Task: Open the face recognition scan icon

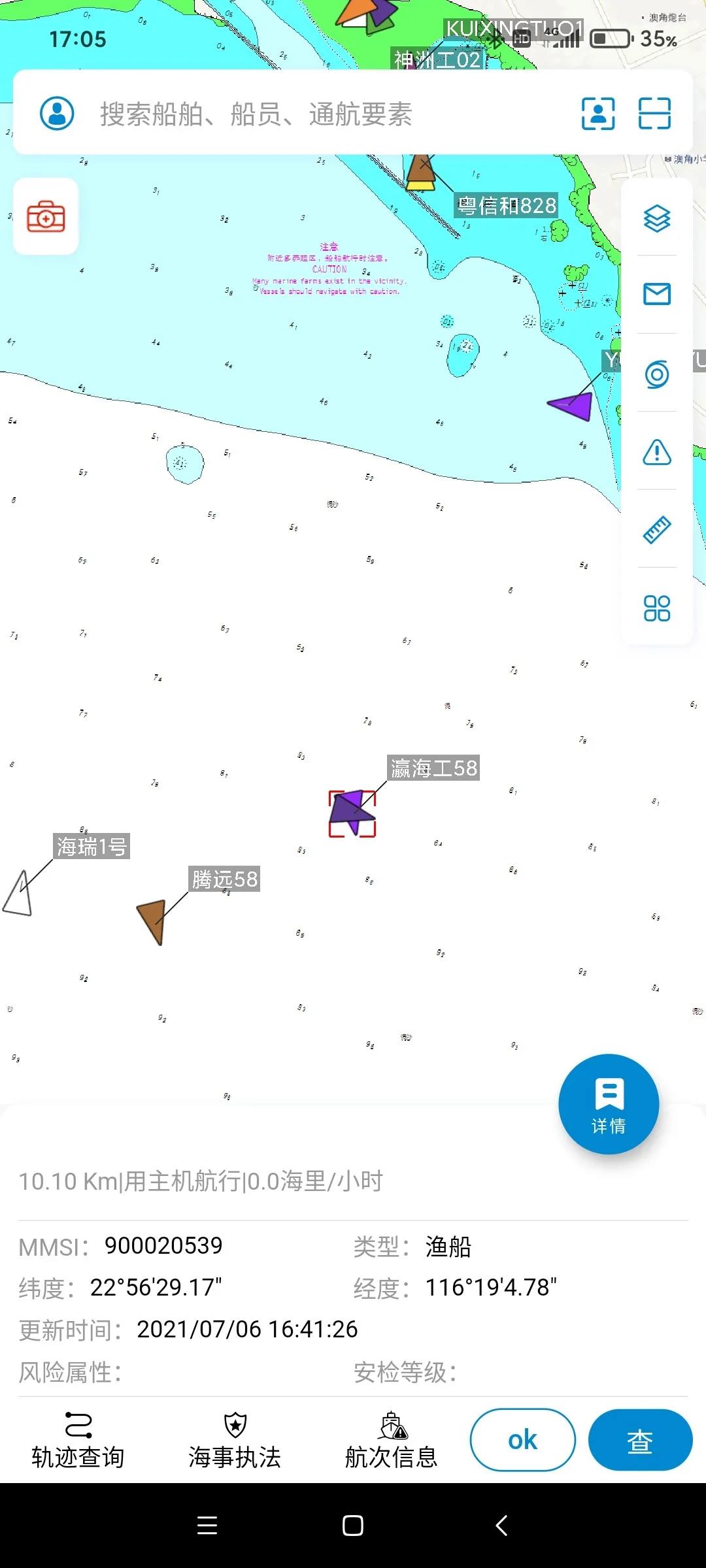Action: tap(598, 114)
